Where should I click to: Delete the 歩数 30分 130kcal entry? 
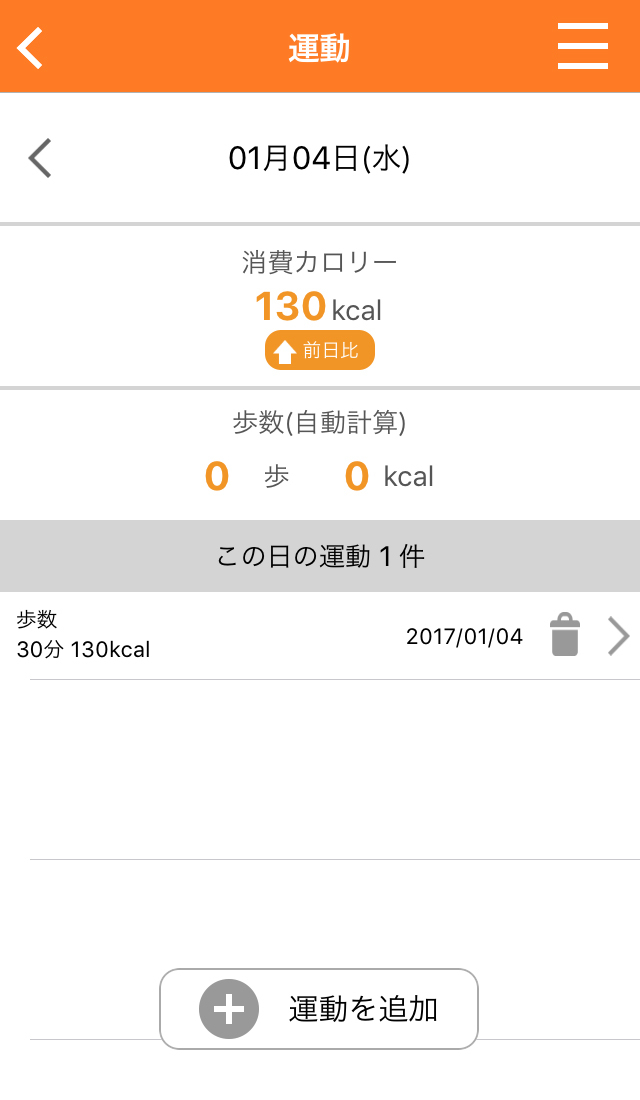tap(565, 636)
